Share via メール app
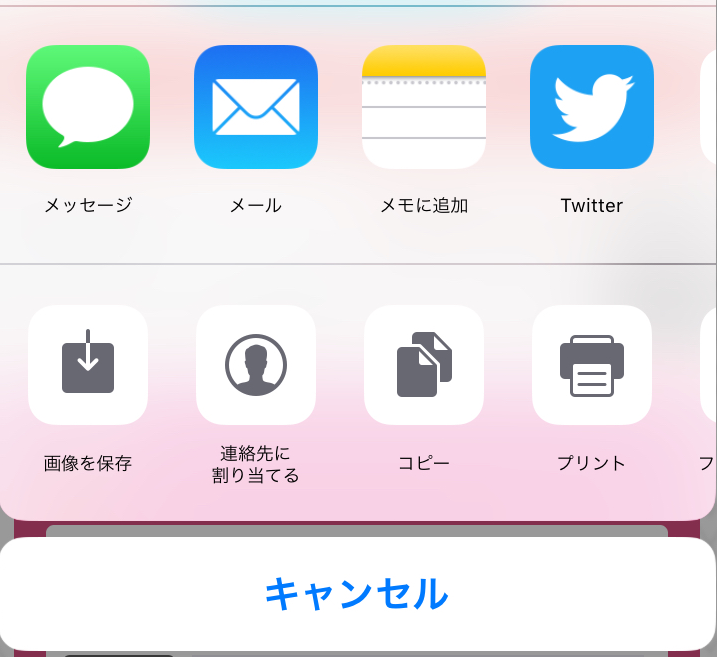This screenshot has width=717, height=657. point(256,108)
